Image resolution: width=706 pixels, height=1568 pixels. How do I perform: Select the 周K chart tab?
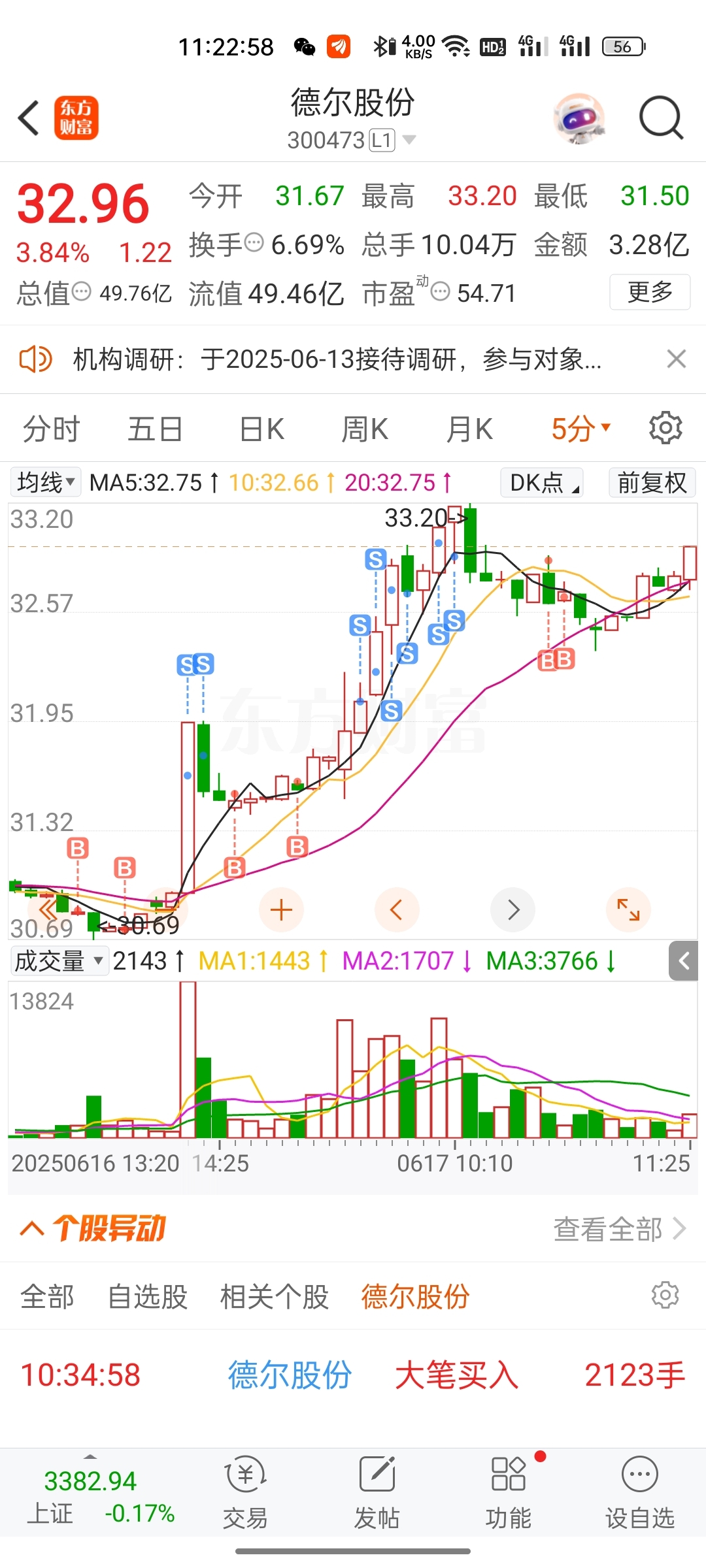(365, 429)
